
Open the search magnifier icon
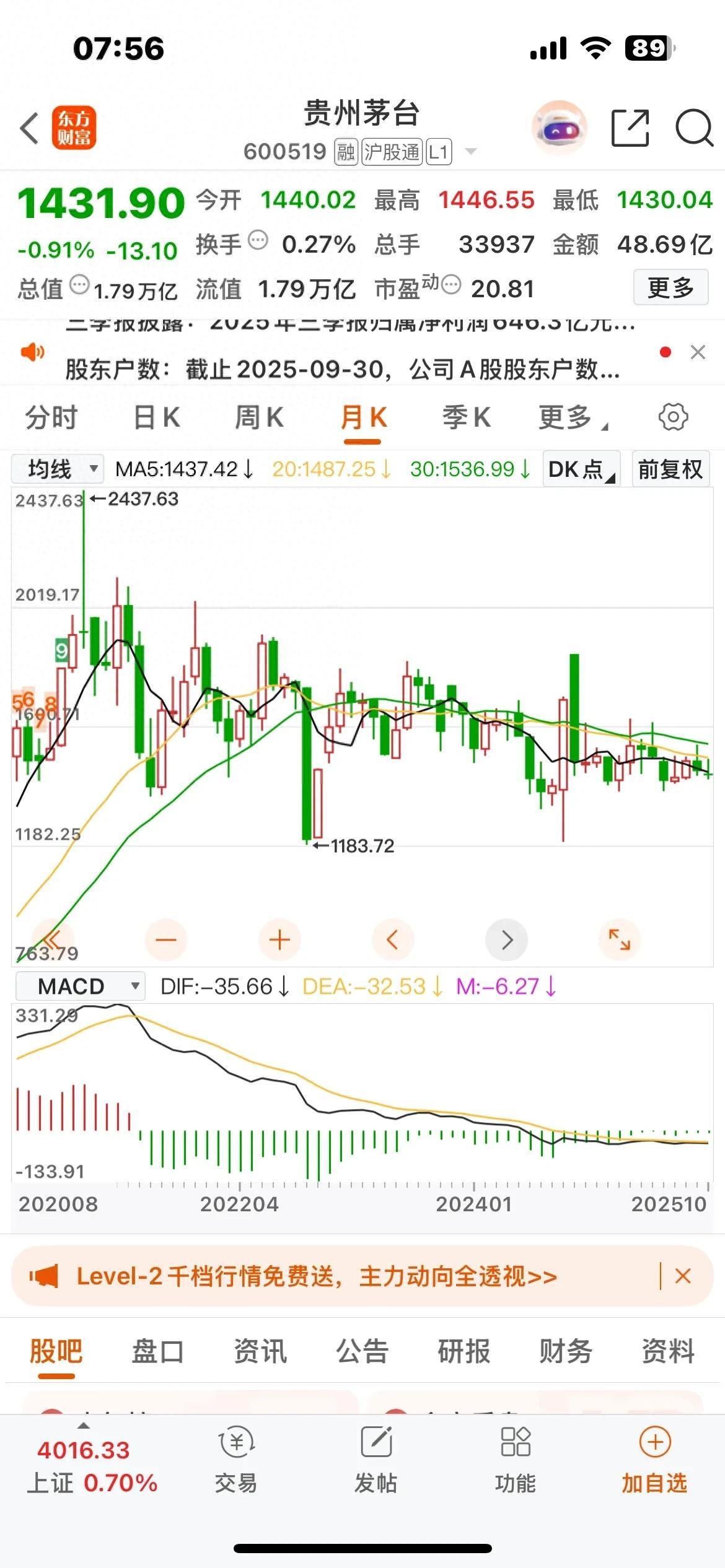(693, 128)
